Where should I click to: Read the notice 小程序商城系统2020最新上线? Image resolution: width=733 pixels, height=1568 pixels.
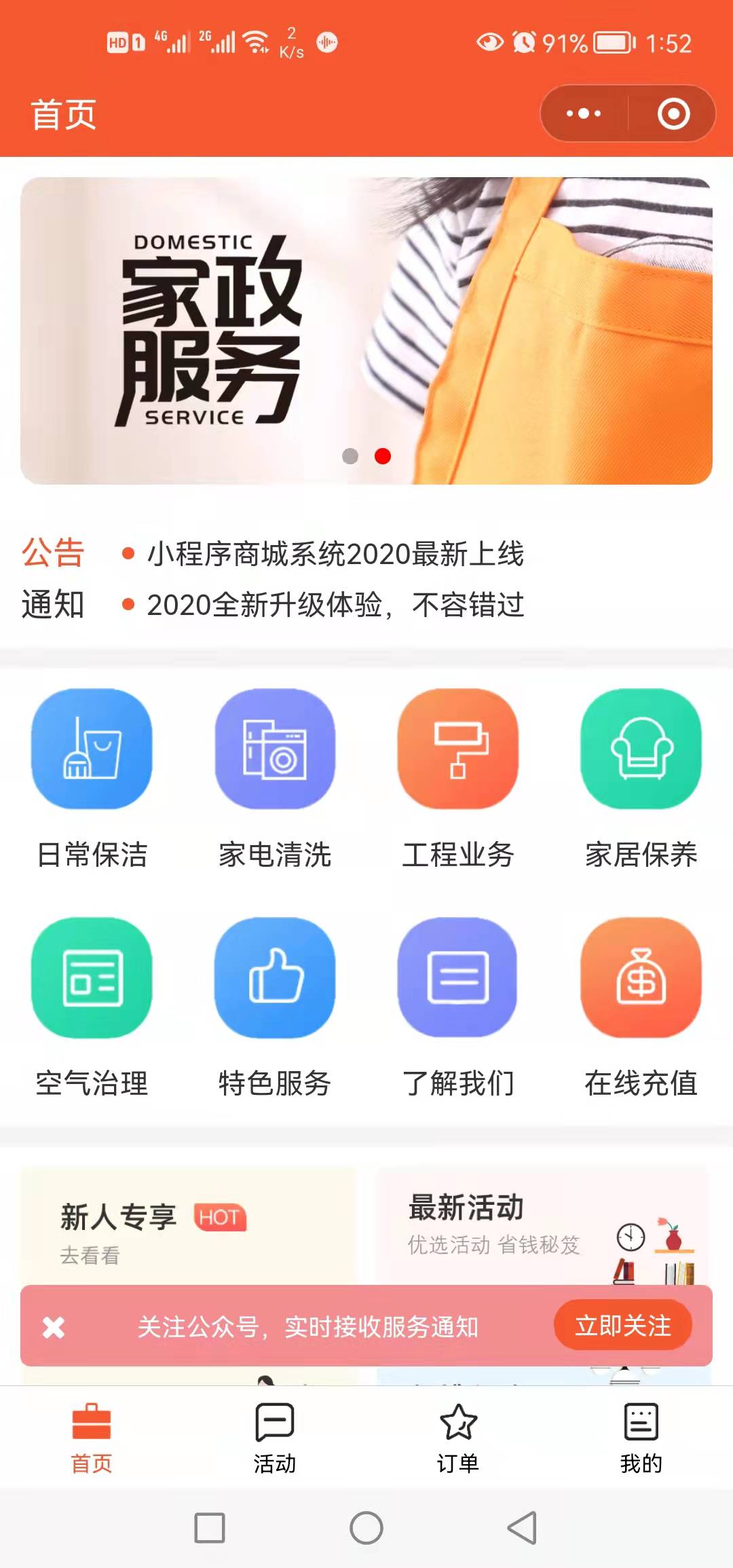coord(335,554)
